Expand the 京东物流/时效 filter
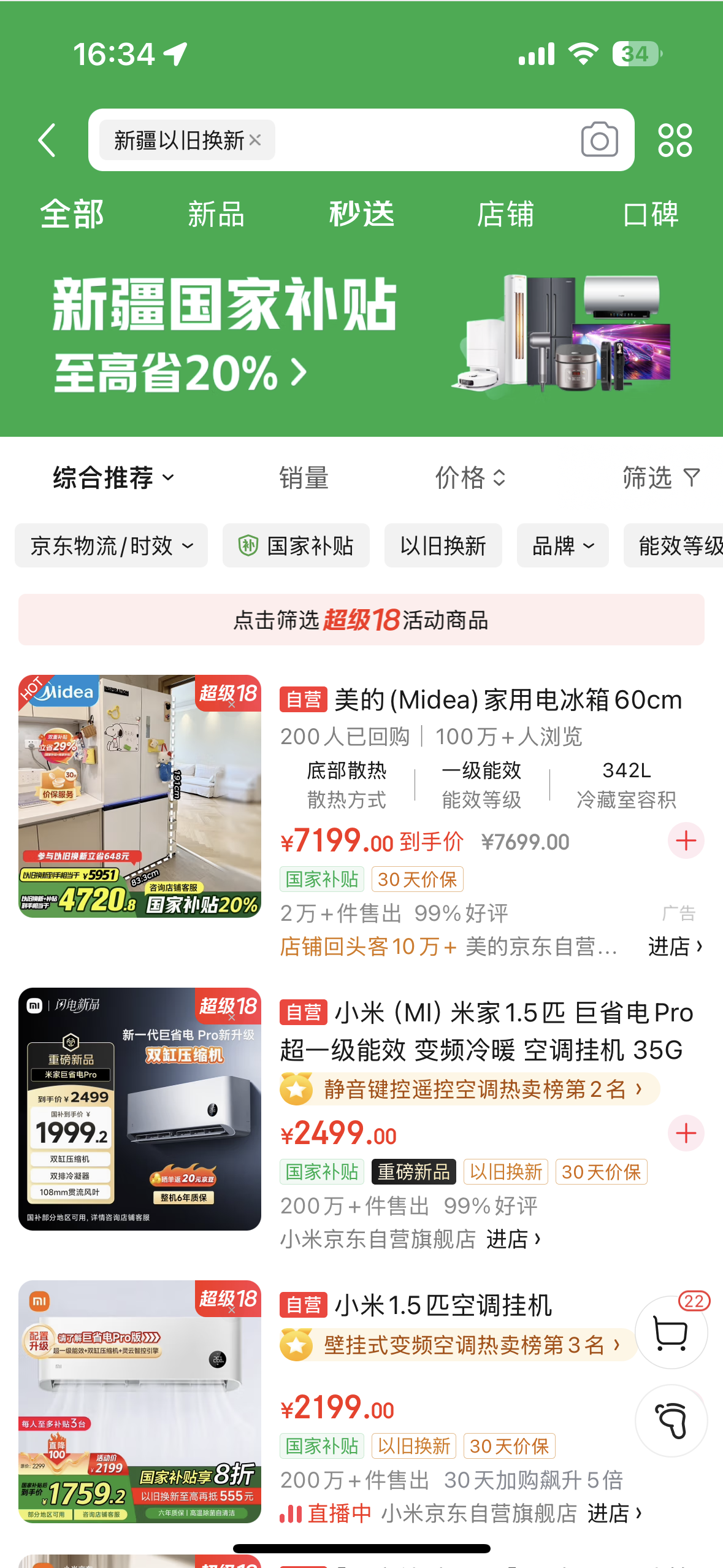Viewport: 723px width, 1568px height. (112, 545)
